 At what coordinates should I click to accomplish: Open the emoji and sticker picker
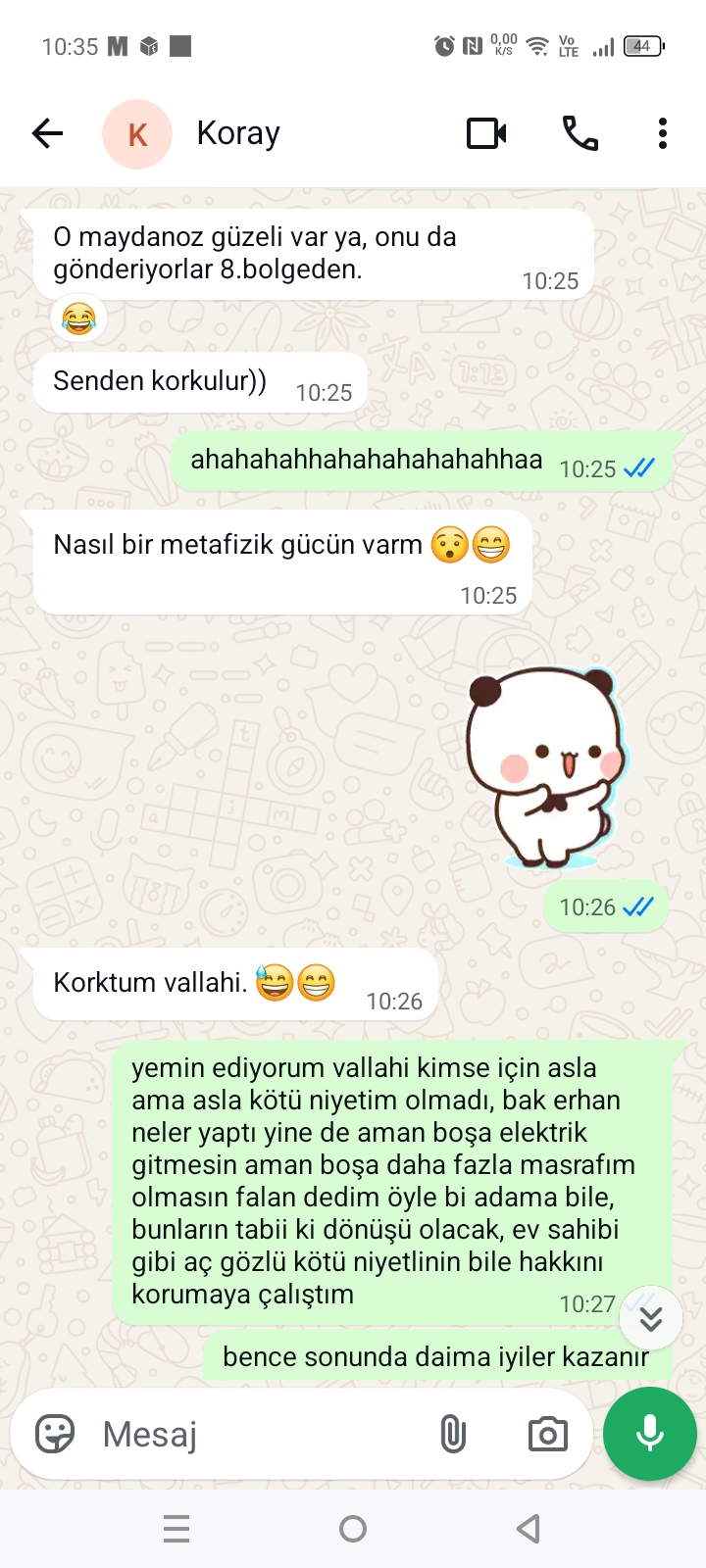pos(55,1435)
